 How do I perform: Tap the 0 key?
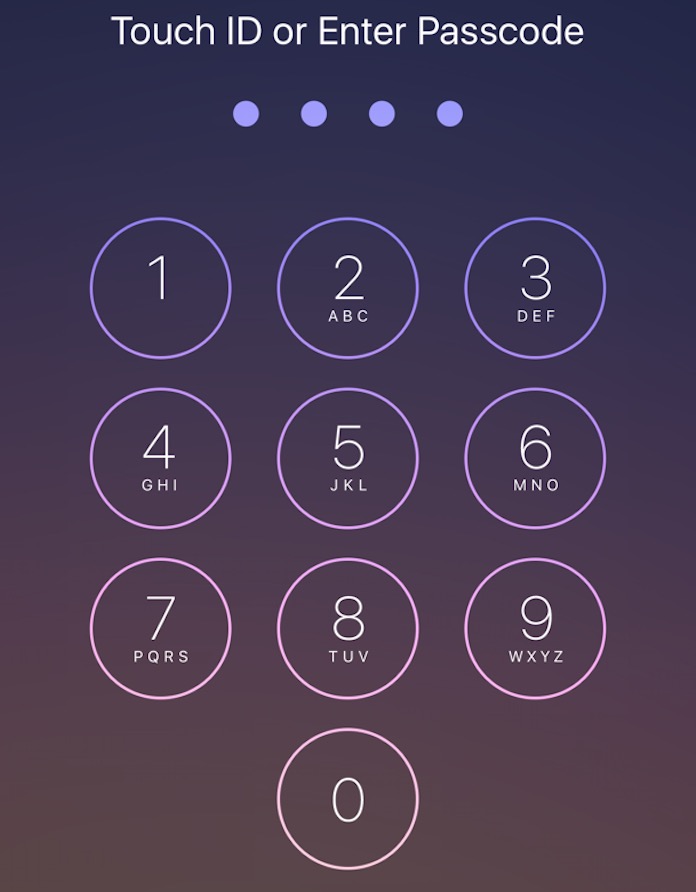point(348,798)
